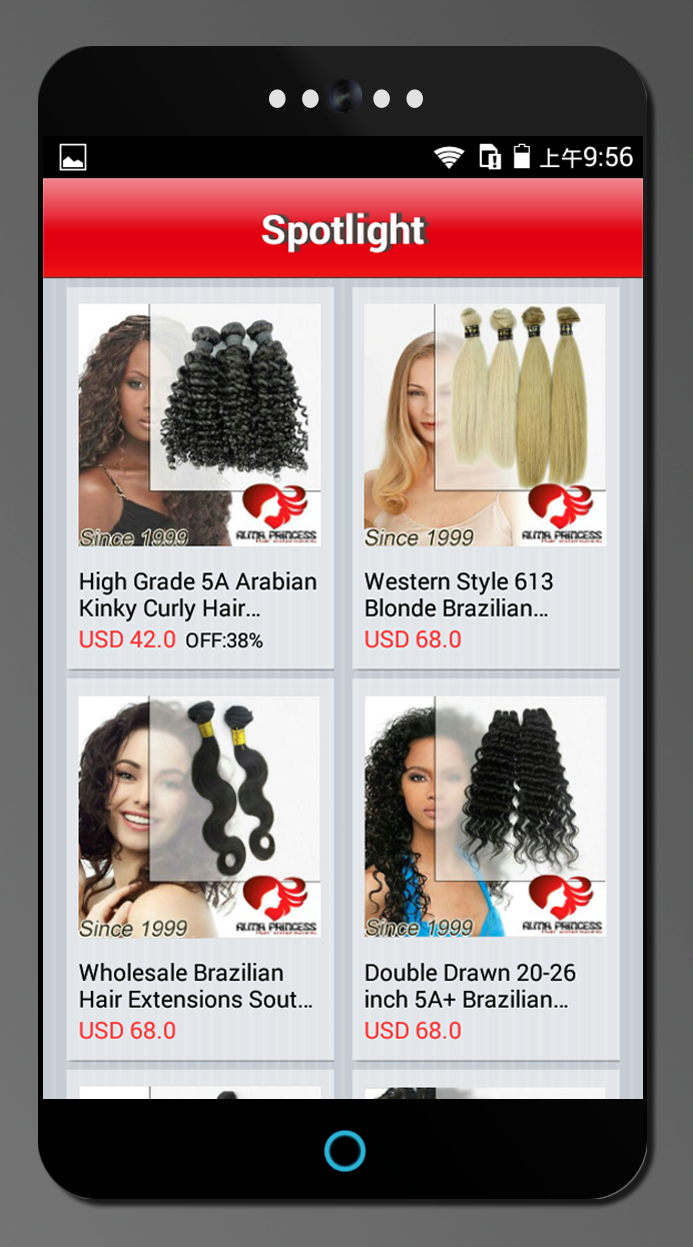This screenshot has width=693, height=1247.
Task: View Wholesale Brazilian Hair Extensions item
Action: tap(200, 868)
